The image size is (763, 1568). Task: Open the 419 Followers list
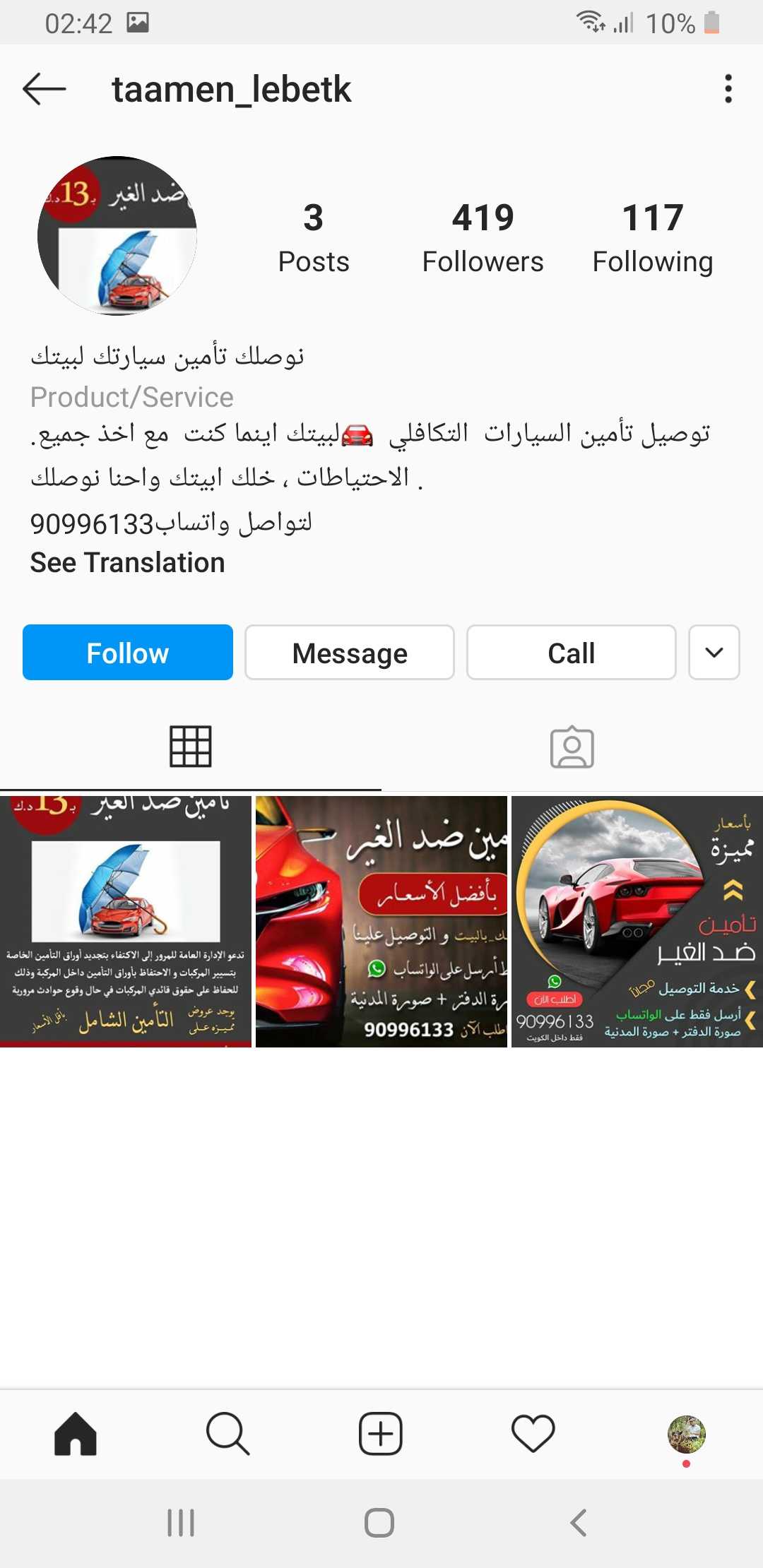(x=483, y=237)
